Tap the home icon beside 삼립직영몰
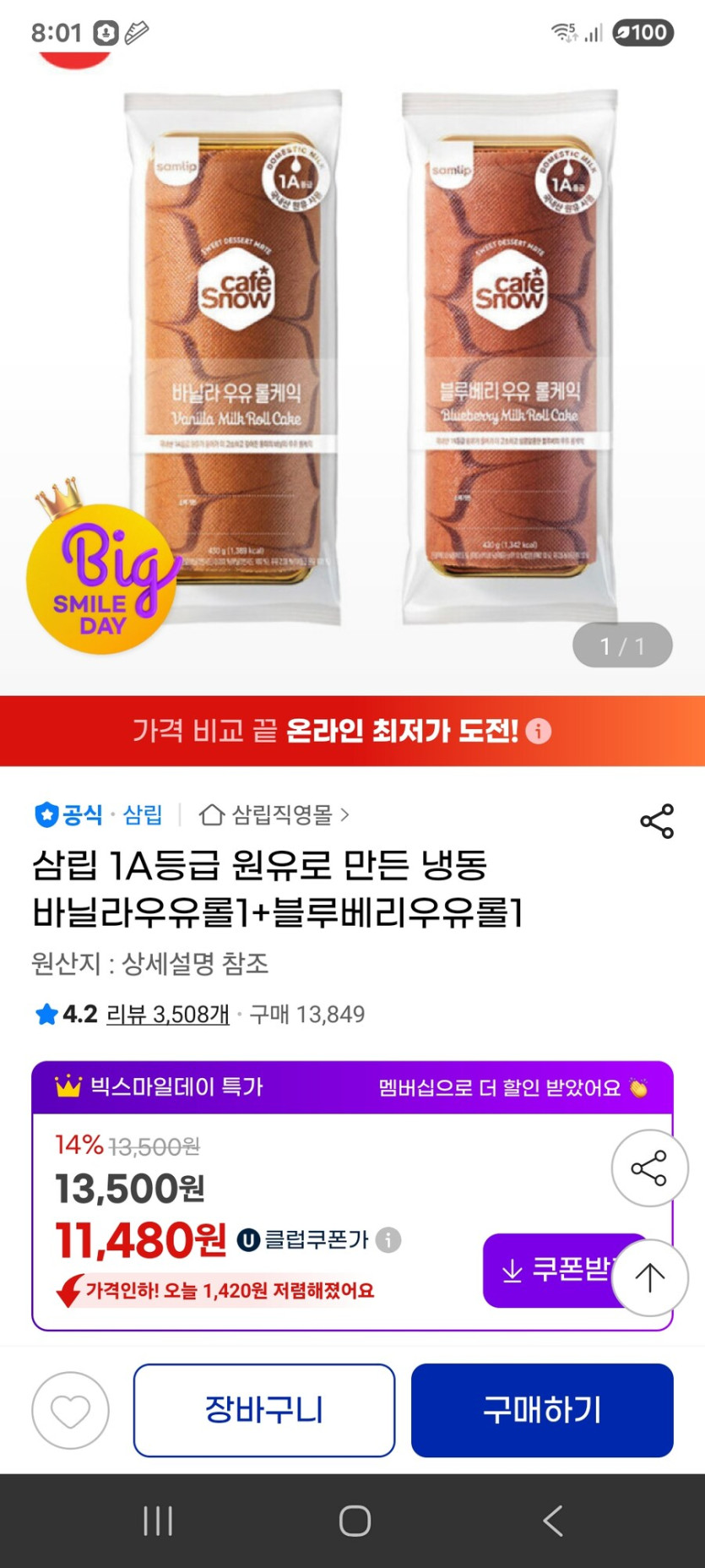This screenshot has width=705, height=1568. [209, 815]
